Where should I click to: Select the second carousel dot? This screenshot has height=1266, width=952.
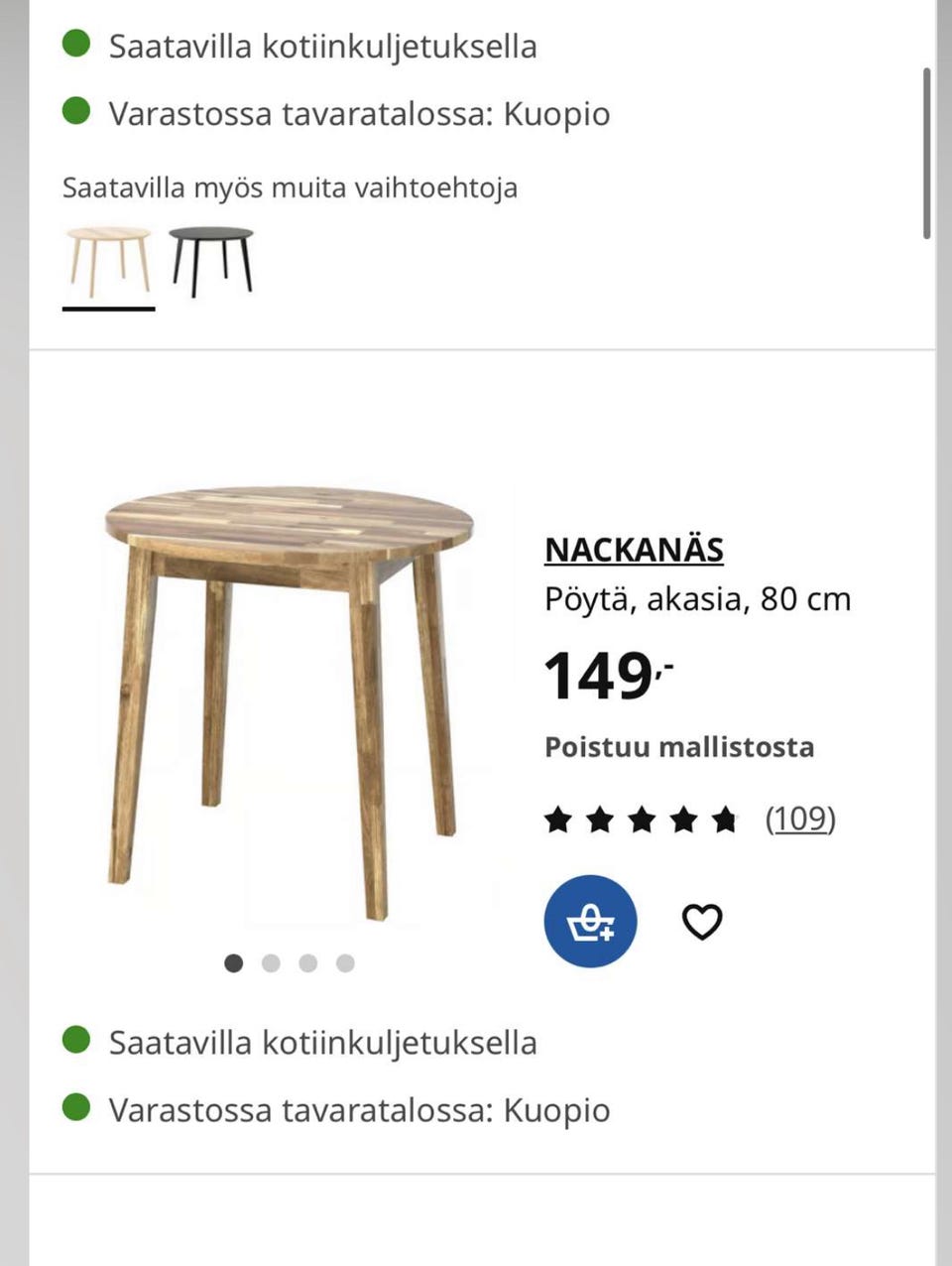[271, 962]
